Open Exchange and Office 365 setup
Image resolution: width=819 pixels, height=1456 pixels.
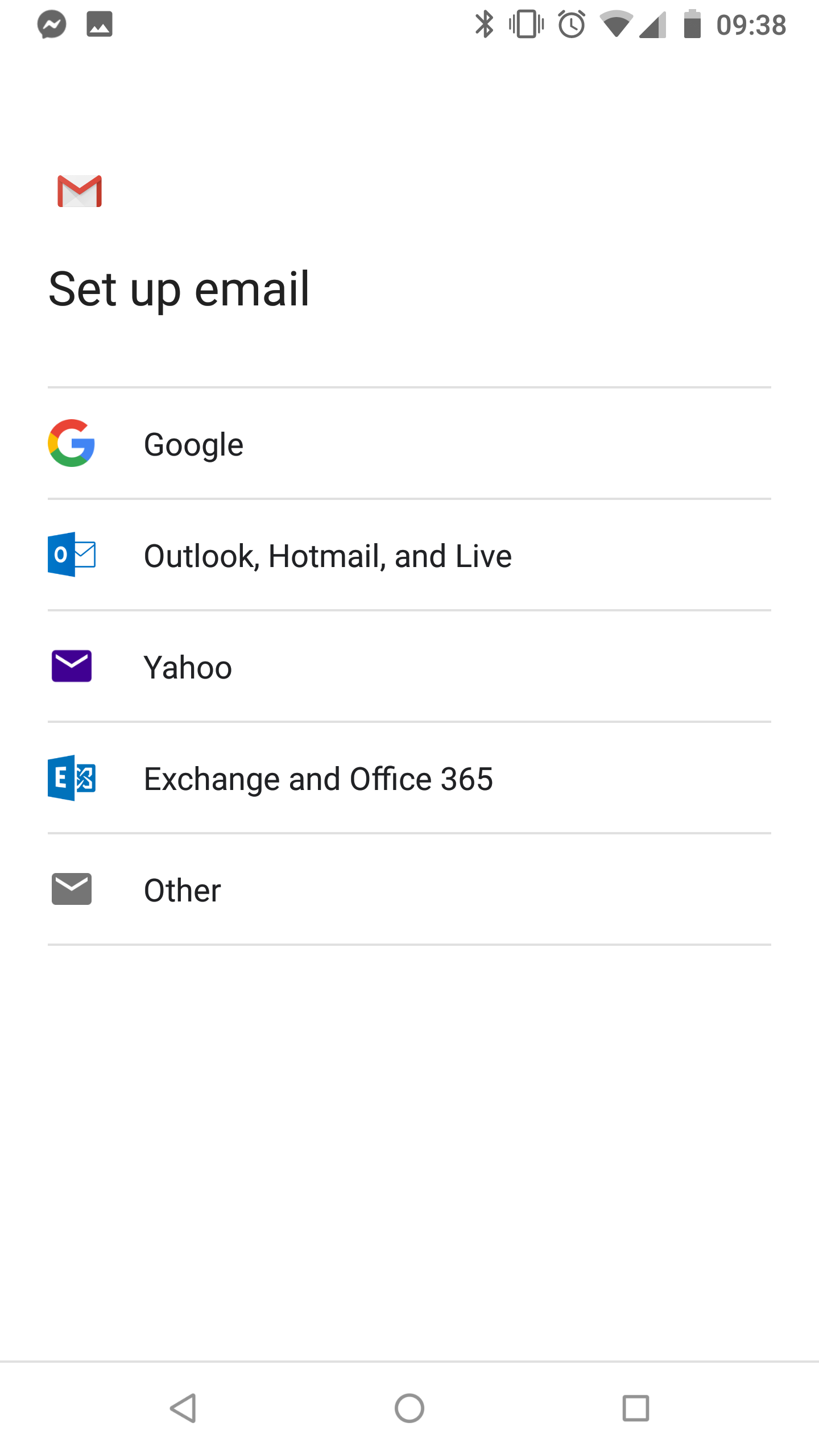(318, 779)
